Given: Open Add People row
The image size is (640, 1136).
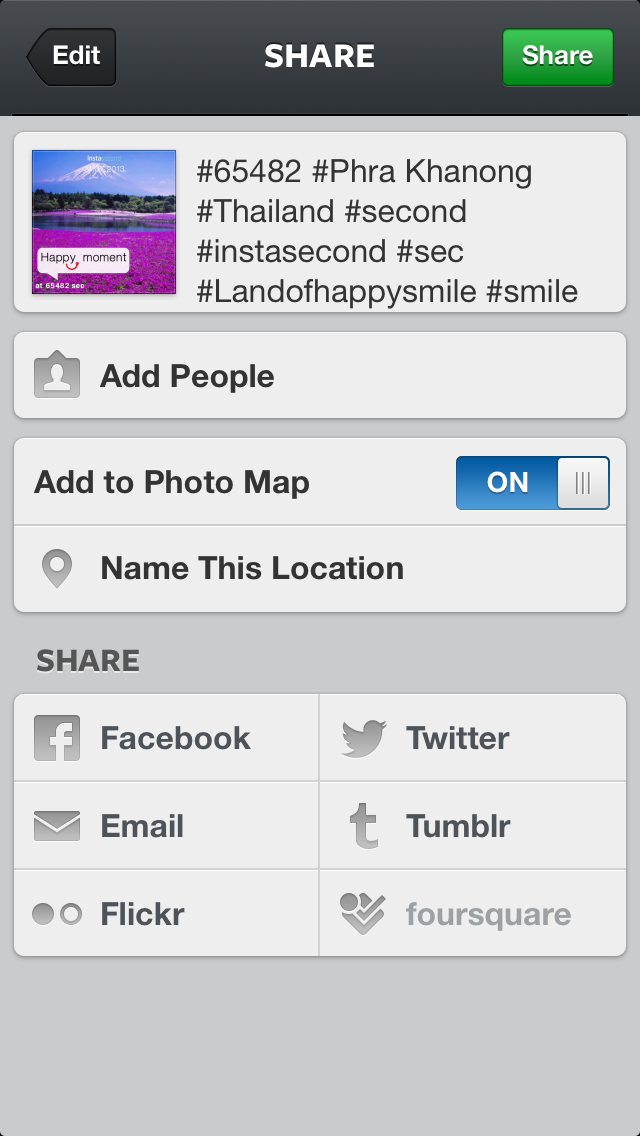Looking at the screenshot, I should point(320,376).
